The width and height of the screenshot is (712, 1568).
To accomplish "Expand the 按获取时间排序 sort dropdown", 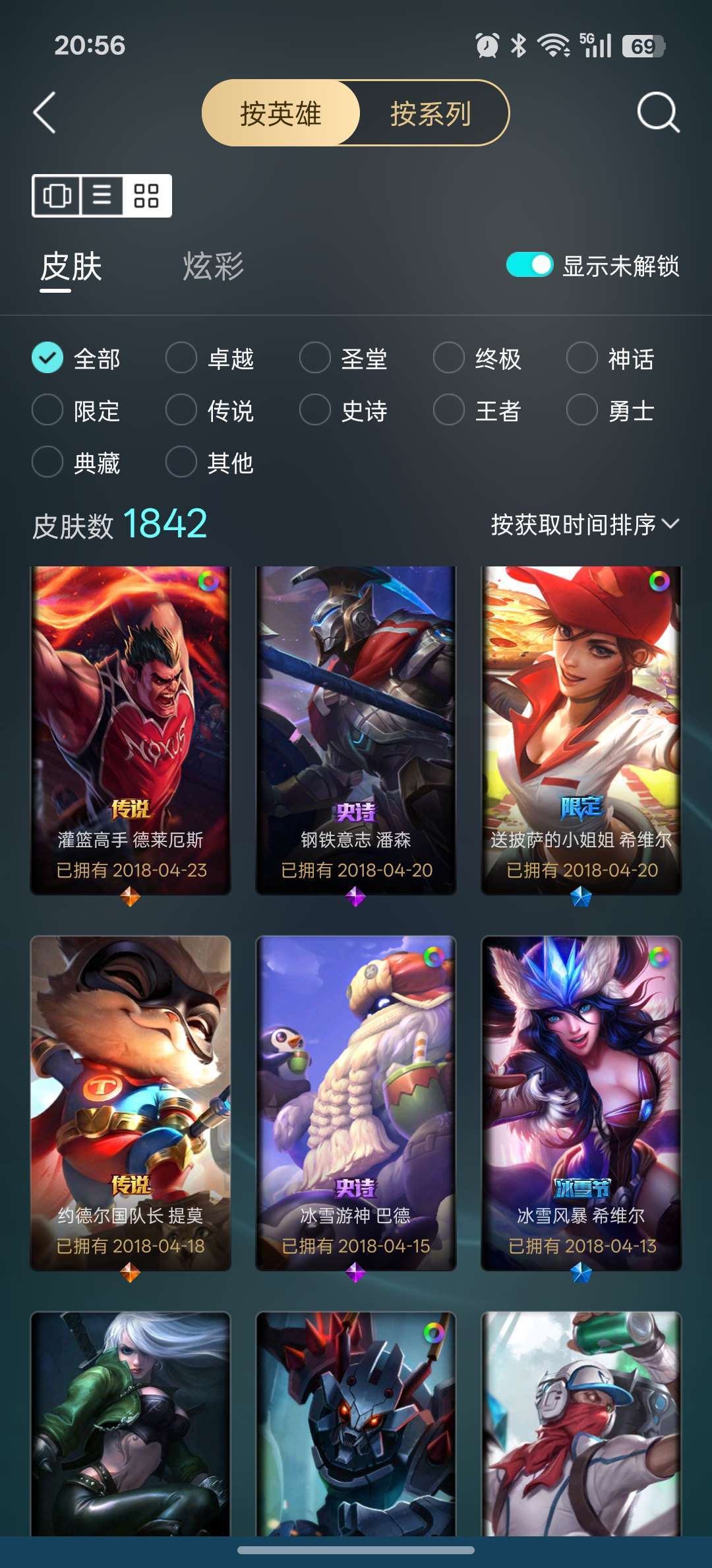I will pos(585,525).
